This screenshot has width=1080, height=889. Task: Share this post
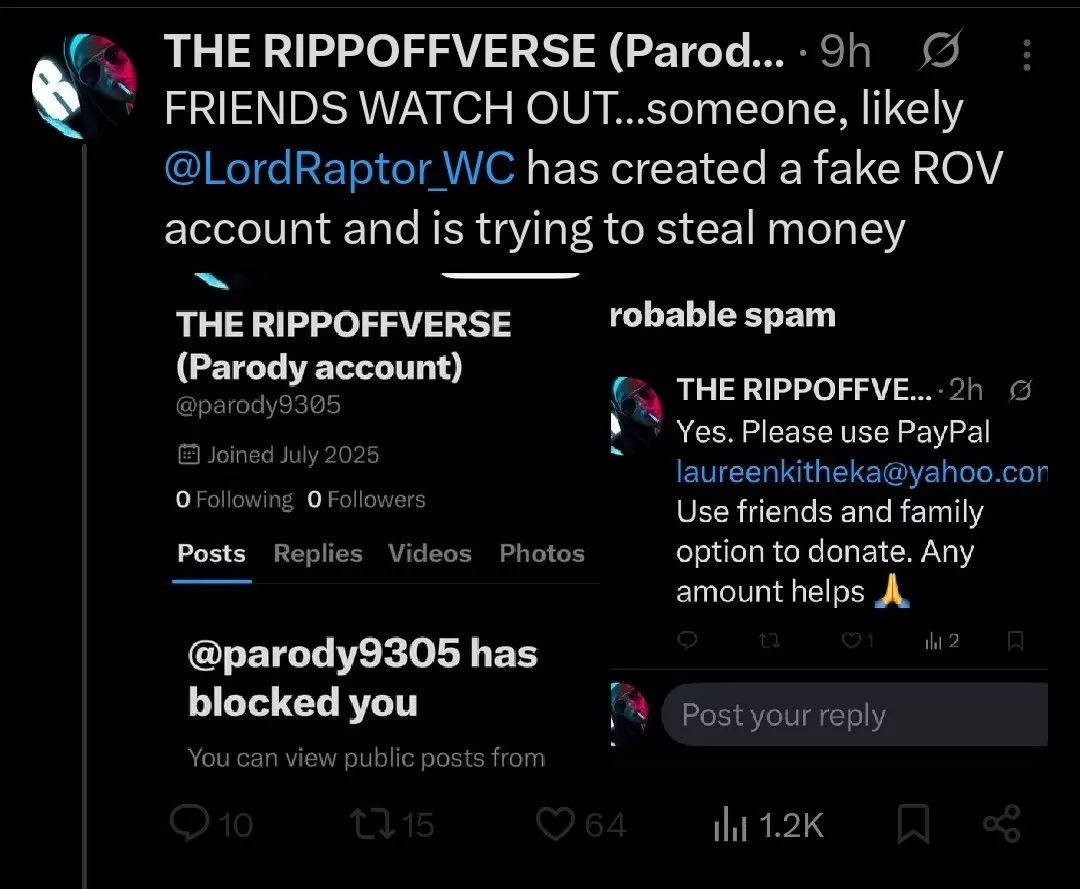(x=1001, y=824)
